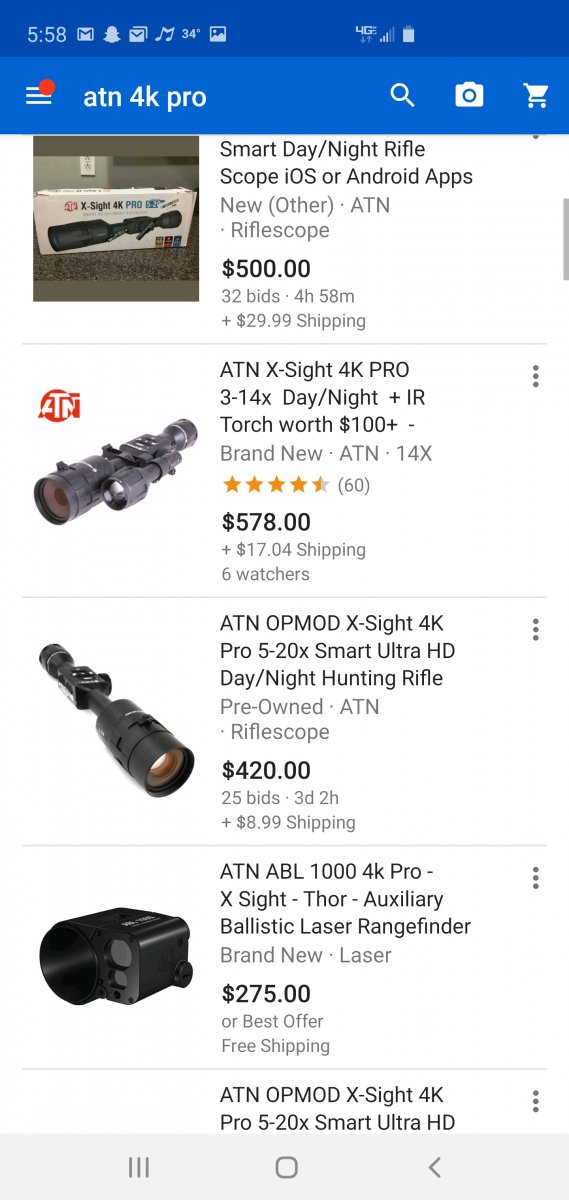The image size is (569, 1200).
Task: Open overflow menu for the $578.00 listing
Action: coord(536,376)
